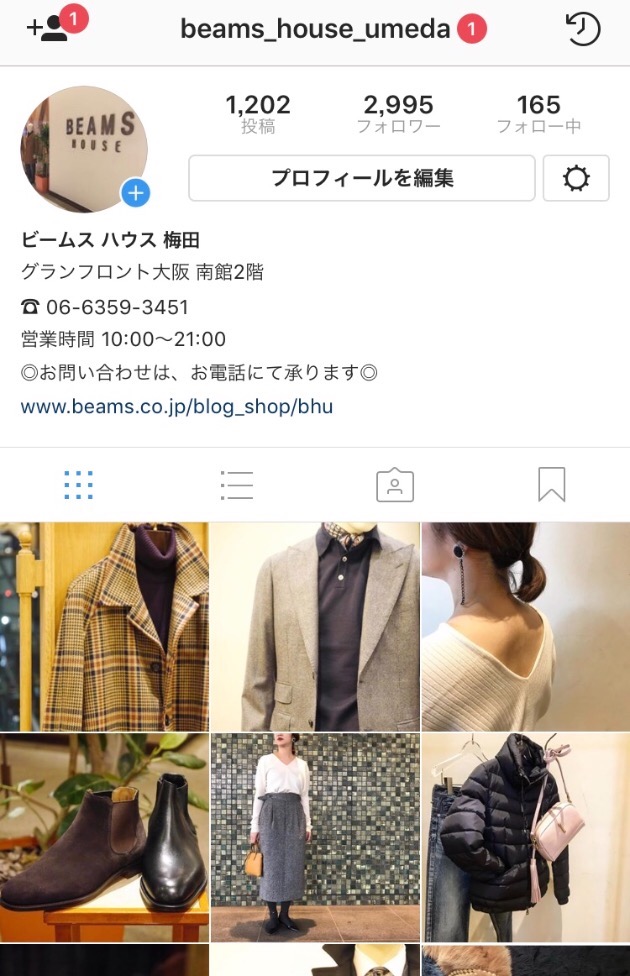
Task: Tap プロフィールを編集 button
Action: click(362, 179)
